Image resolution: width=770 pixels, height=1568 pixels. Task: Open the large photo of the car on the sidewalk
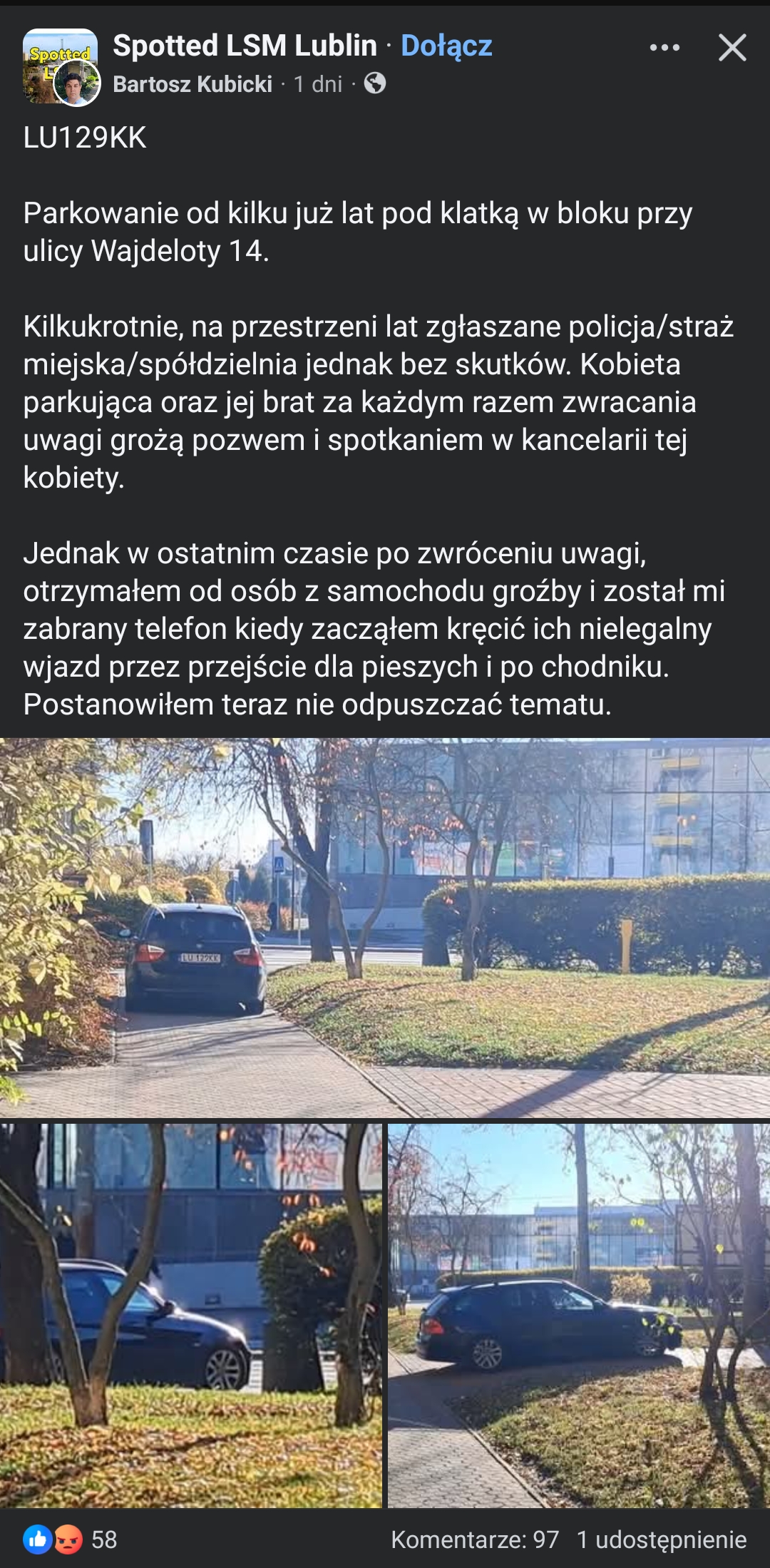[x=385, y=927]
